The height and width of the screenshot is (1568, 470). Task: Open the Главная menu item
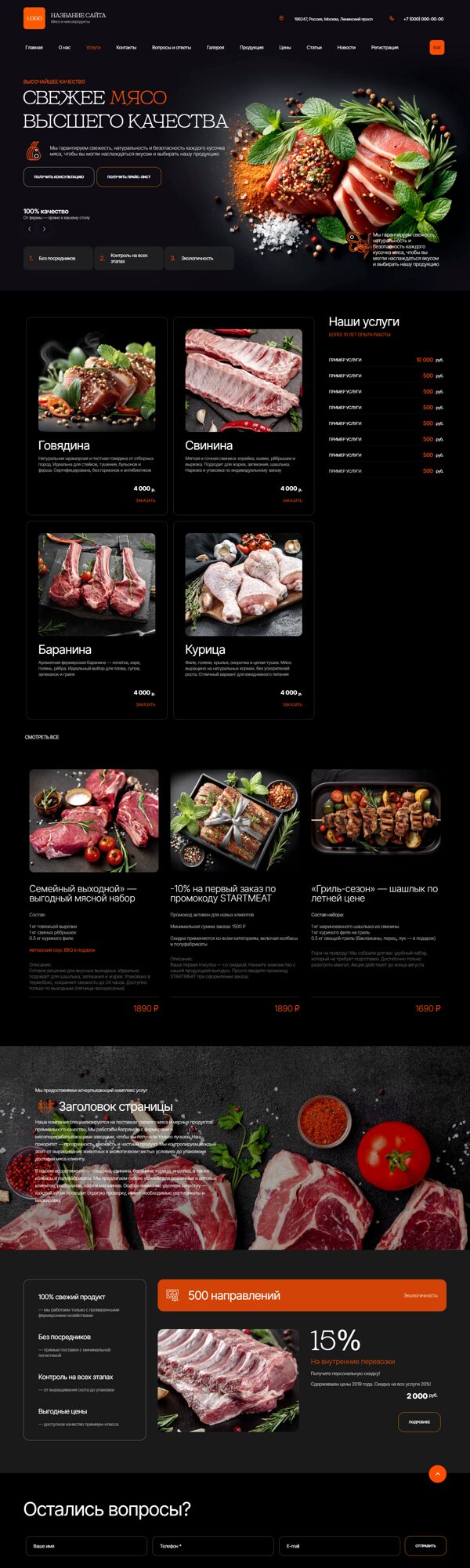(x=34, y=48)
